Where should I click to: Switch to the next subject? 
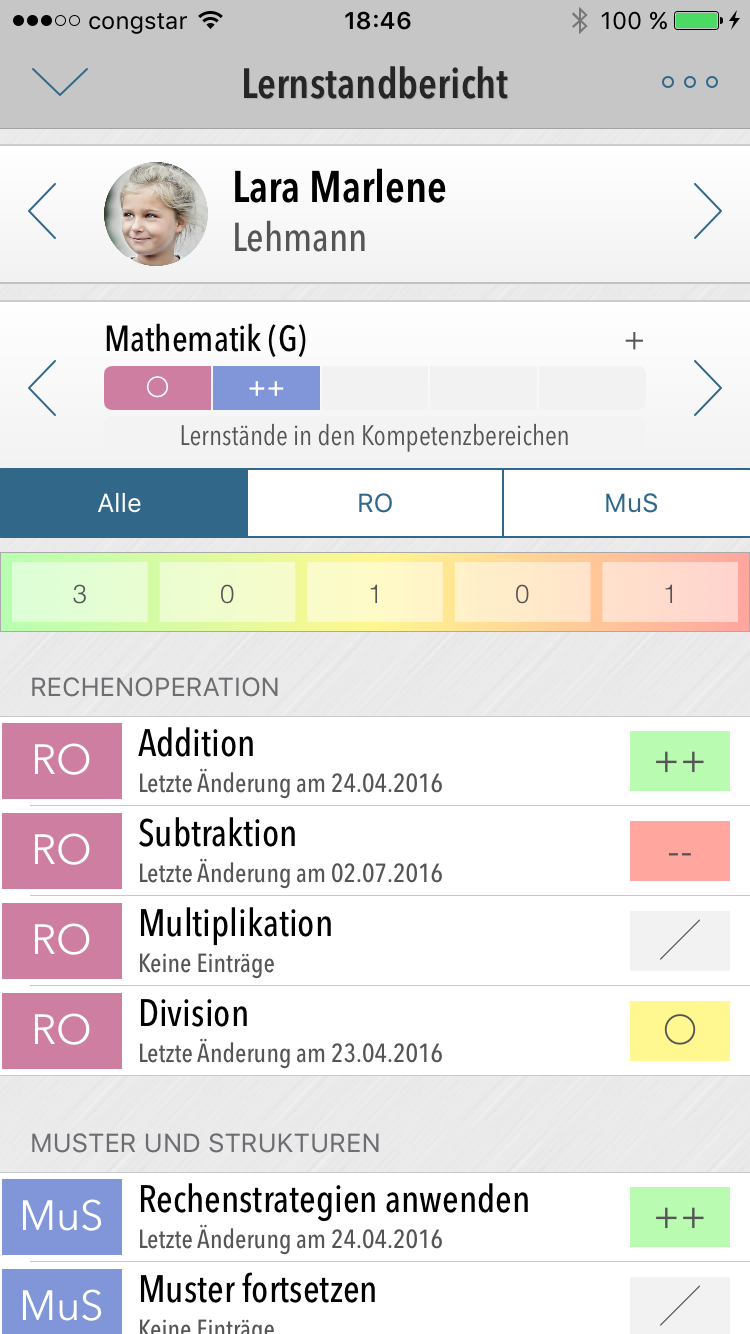(707, 387)
